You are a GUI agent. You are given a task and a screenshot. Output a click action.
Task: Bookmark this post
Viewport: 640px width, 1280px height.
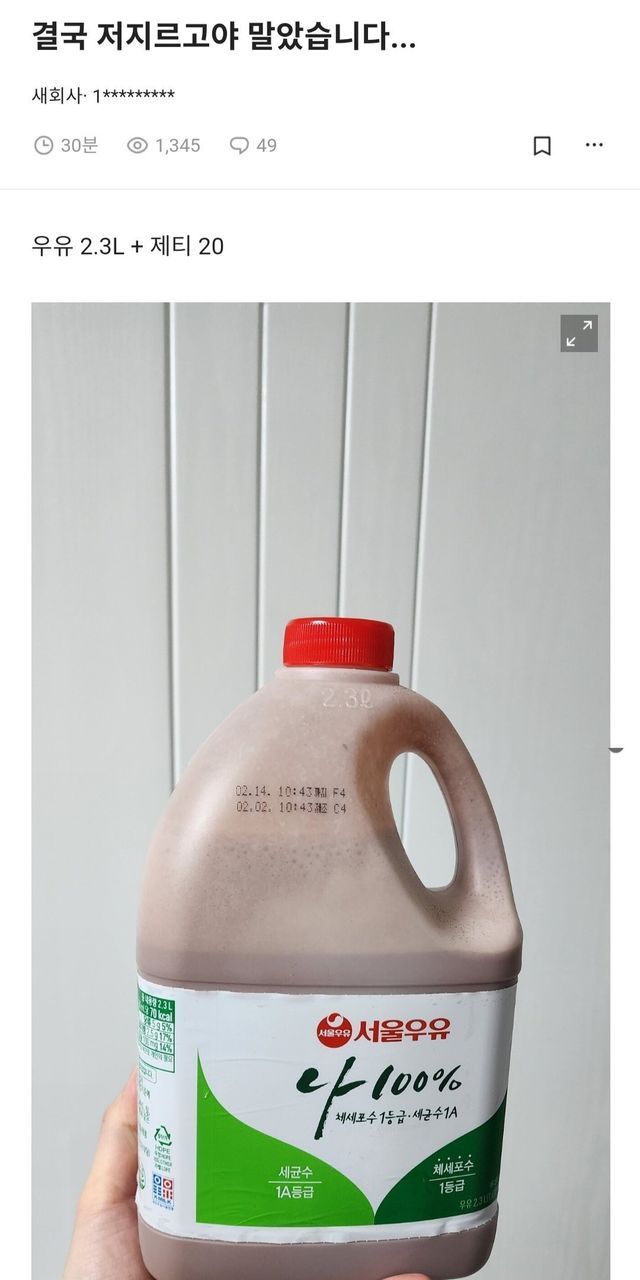tap(541, 146)
